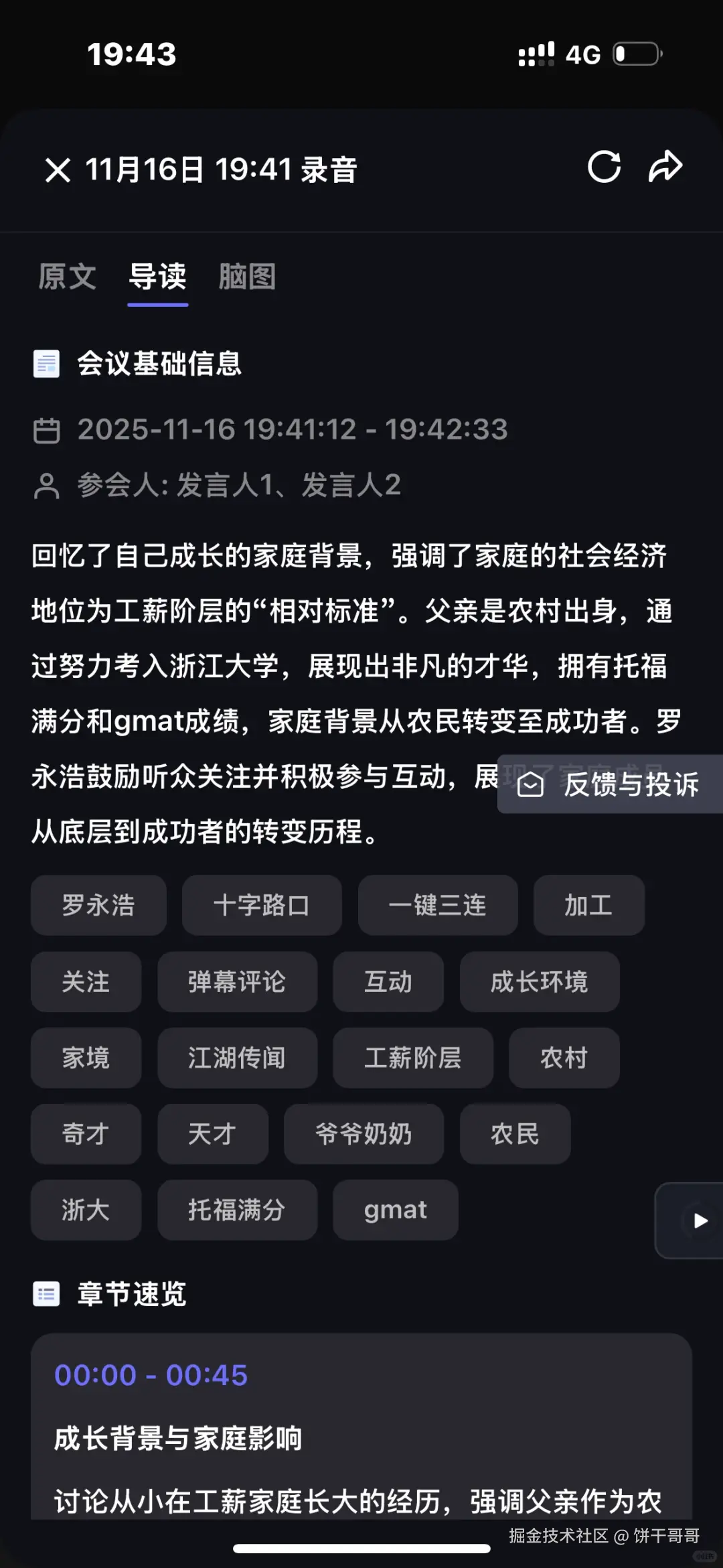The height and width of the screenshot is (1568, 723).
Task: Tap the 托福满分 tag
Action: (x=237, y=1210)
